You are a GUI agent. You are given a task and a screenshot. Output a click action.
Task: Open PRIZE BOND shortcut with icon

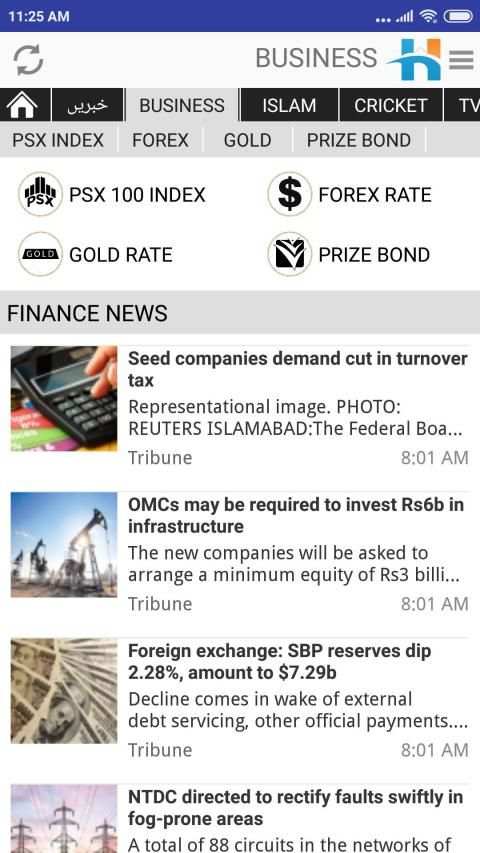[349, 254]
